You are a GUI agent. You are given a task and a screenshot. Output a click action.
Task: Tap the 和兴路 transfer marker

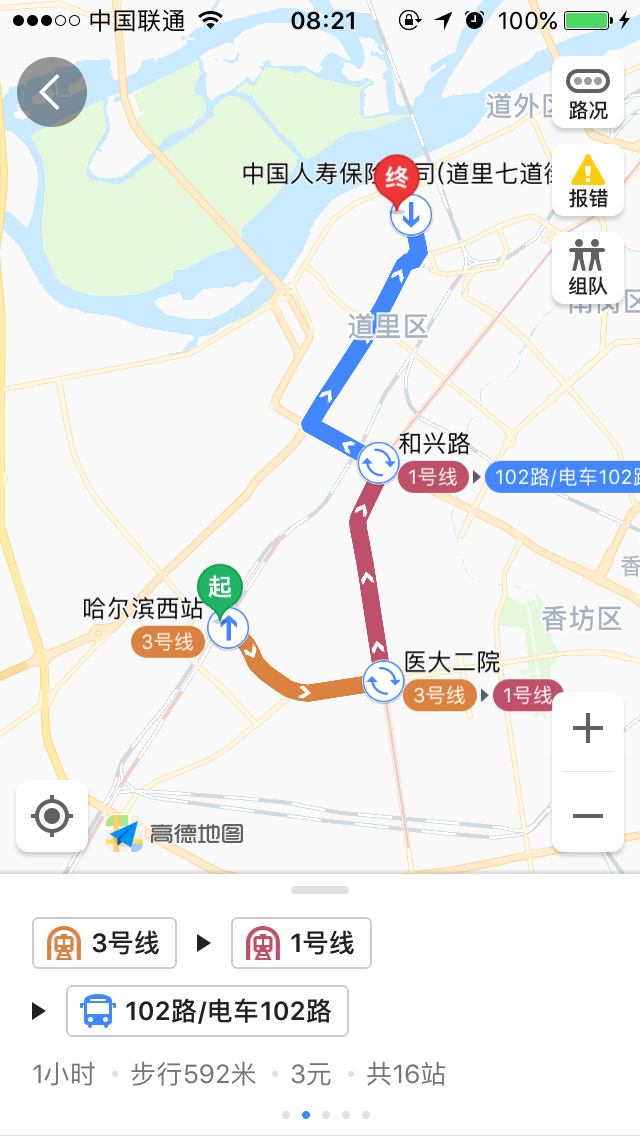(x=378, y=462)
